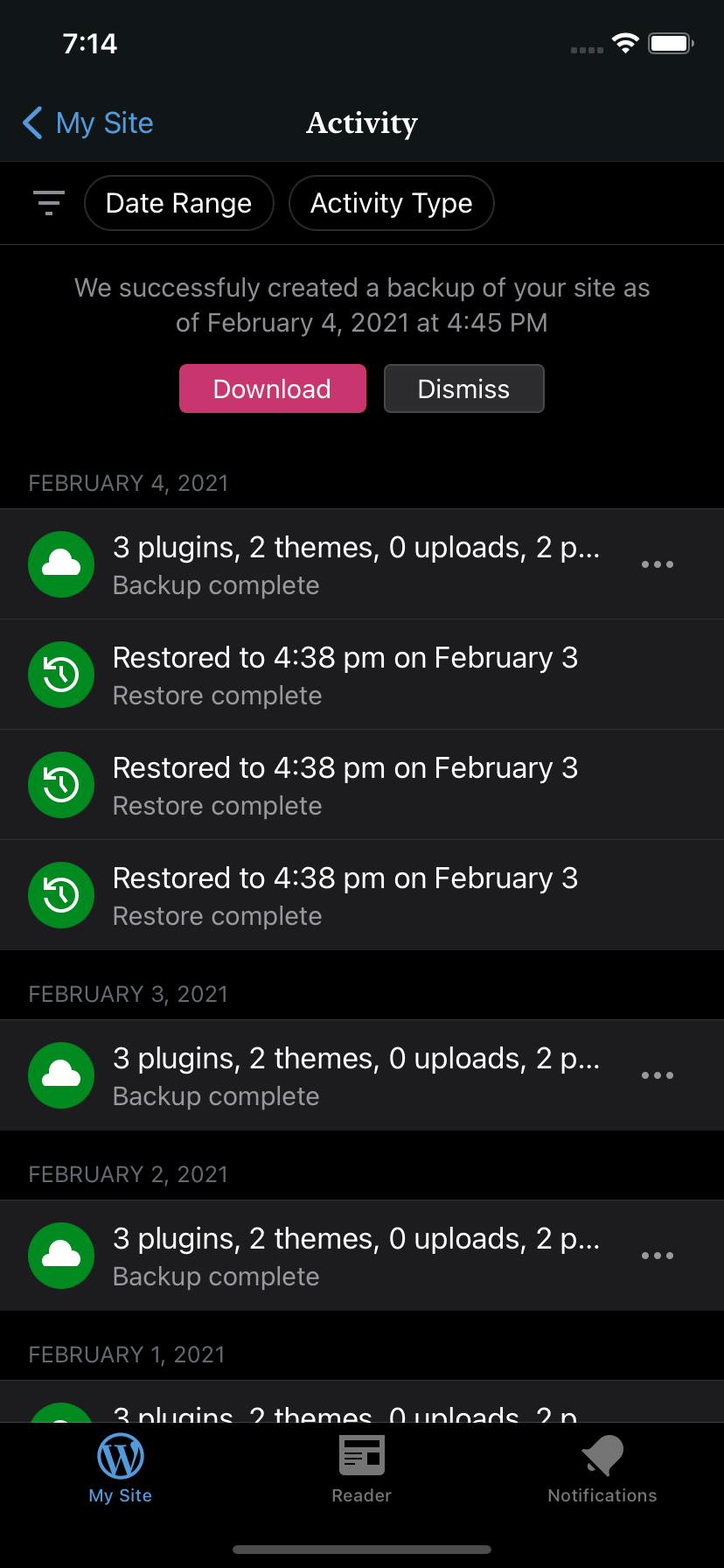
Task: Open the Date Range filter
Action: point(178,203)
